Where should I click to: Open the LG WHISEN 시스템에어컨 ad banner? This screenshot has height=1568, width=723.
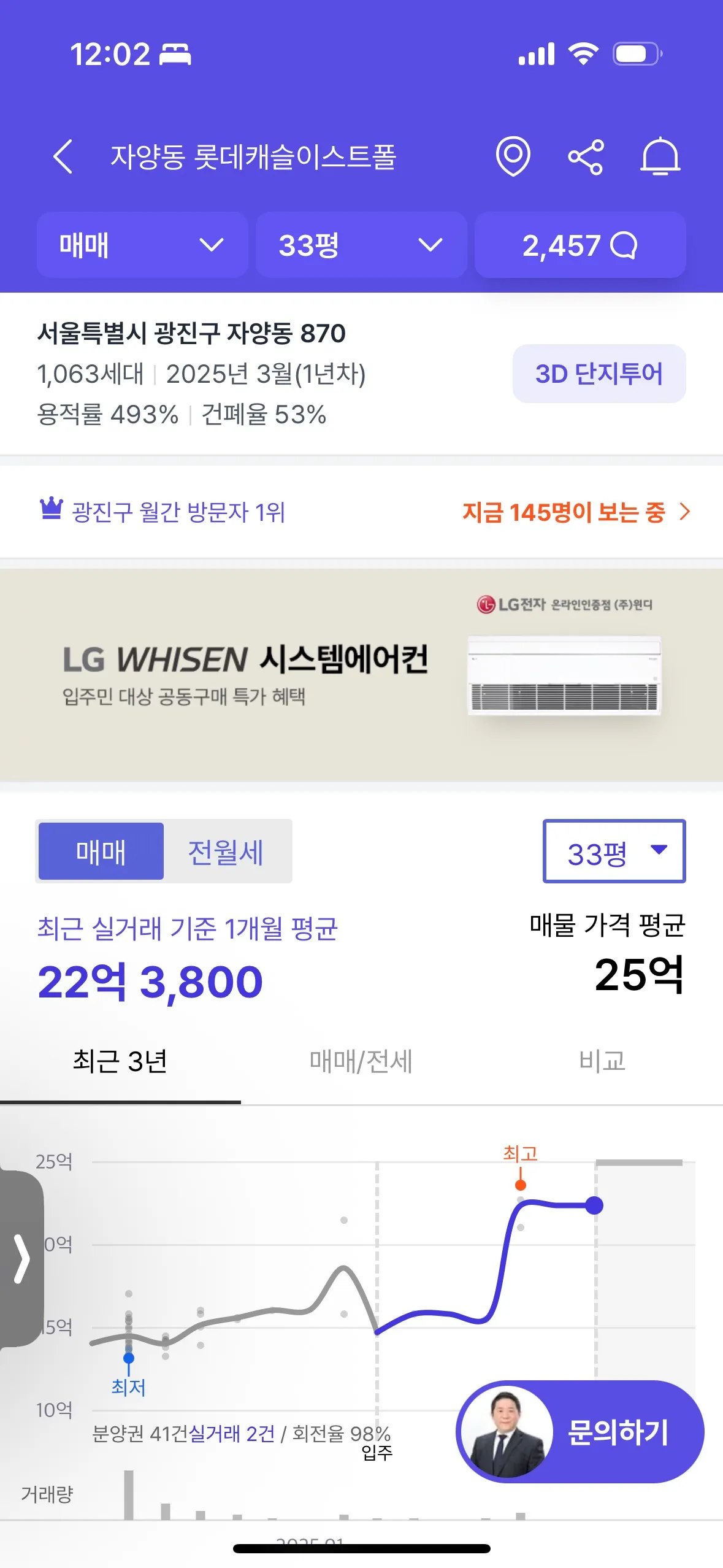click(361, 675)
